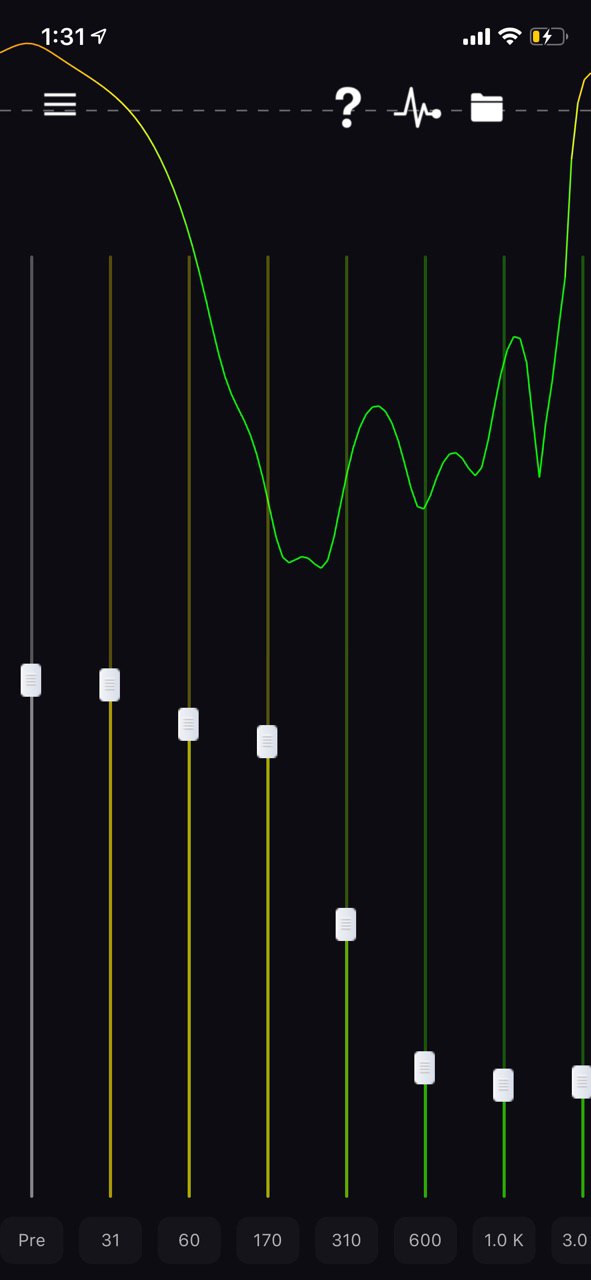Select the 60 Hz band chip
Viewport: 591px width, 1280px height.
point(189,1240)
